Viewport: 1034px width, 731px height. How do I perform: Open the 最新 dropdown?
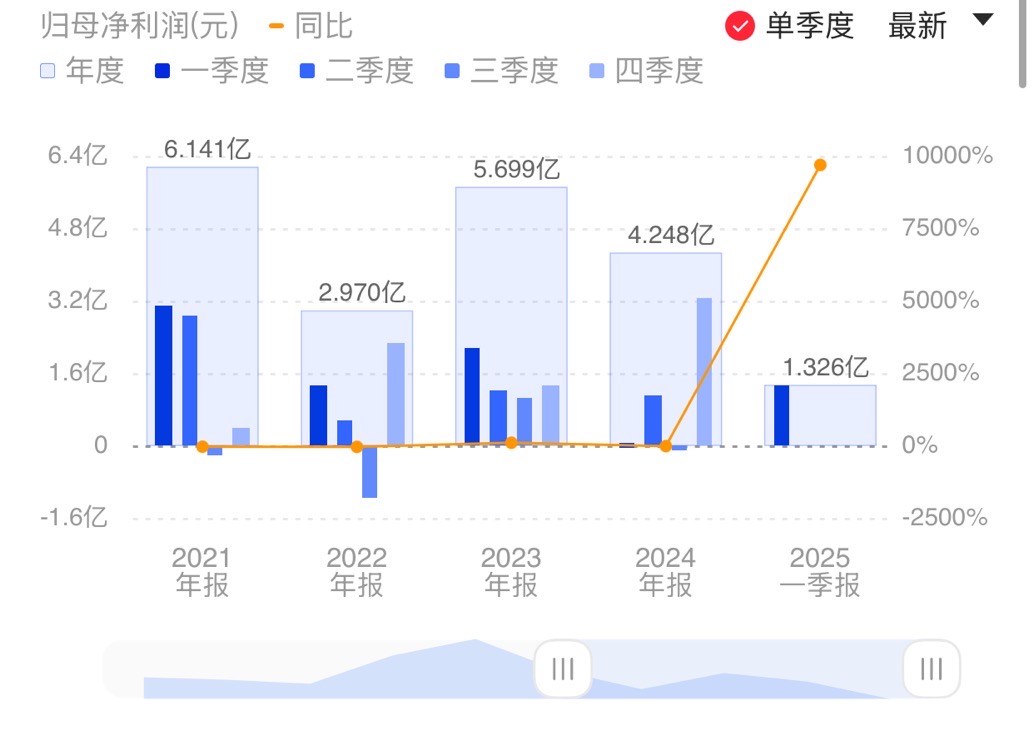940,26
